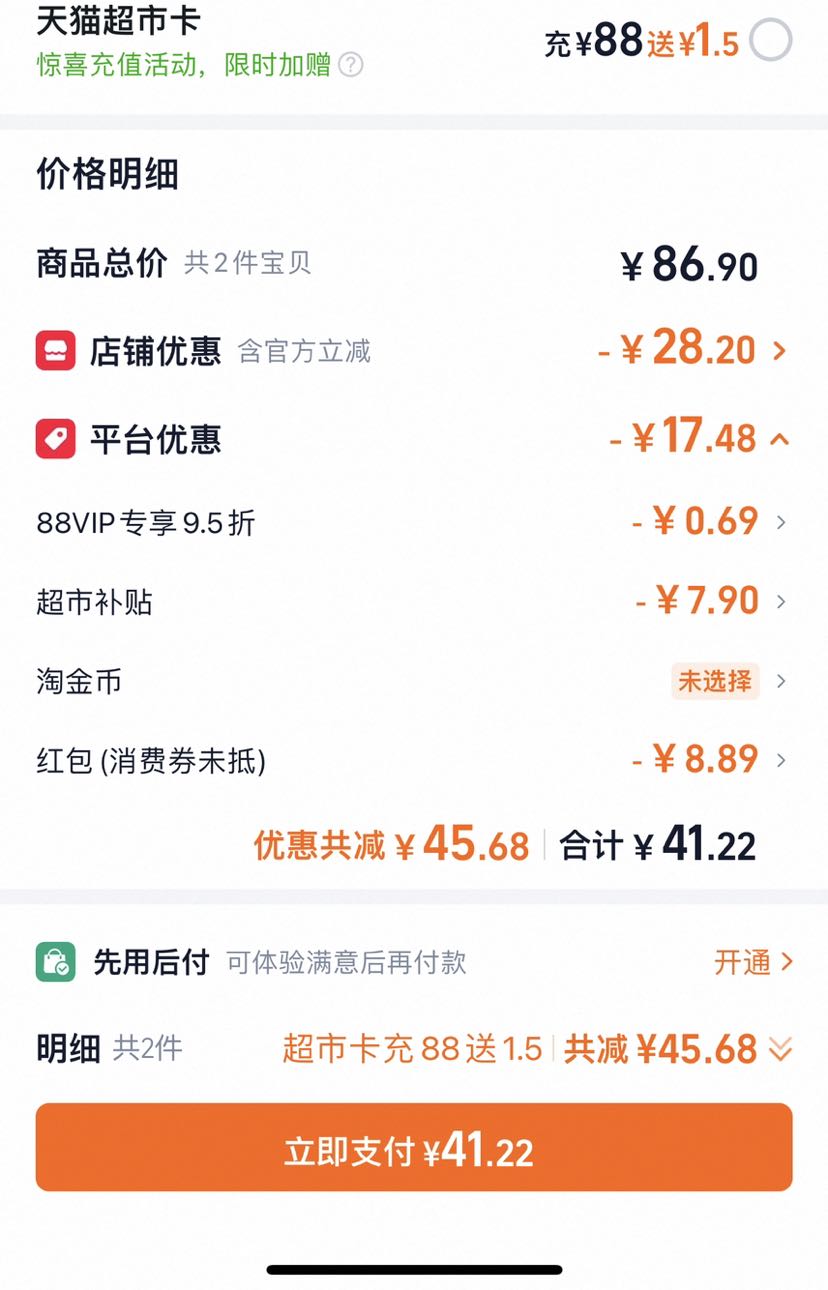Viewport: 828px width, 1290px height.
Task: Collapse the 平台优惠 breakdown
Action: (781, 438)
